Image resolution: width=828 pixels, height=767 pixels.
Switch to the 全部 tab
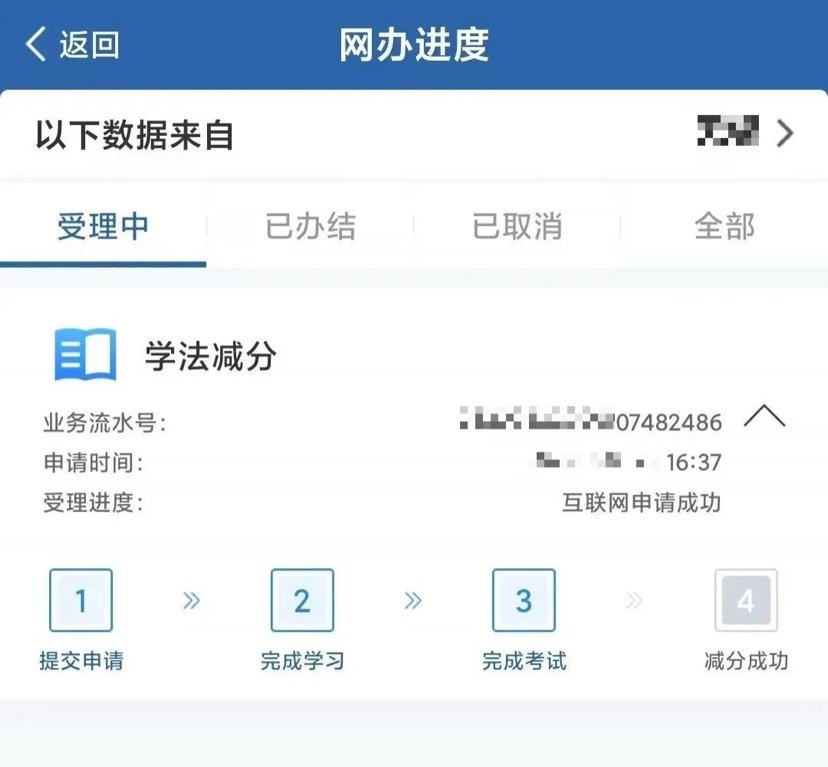pyautogui.click(x=724, y=226)
